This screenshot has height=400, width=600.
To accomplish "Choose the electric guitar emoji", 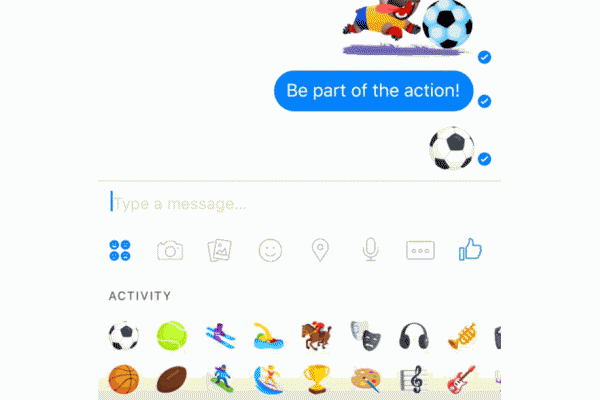I will tap(461, 379).
